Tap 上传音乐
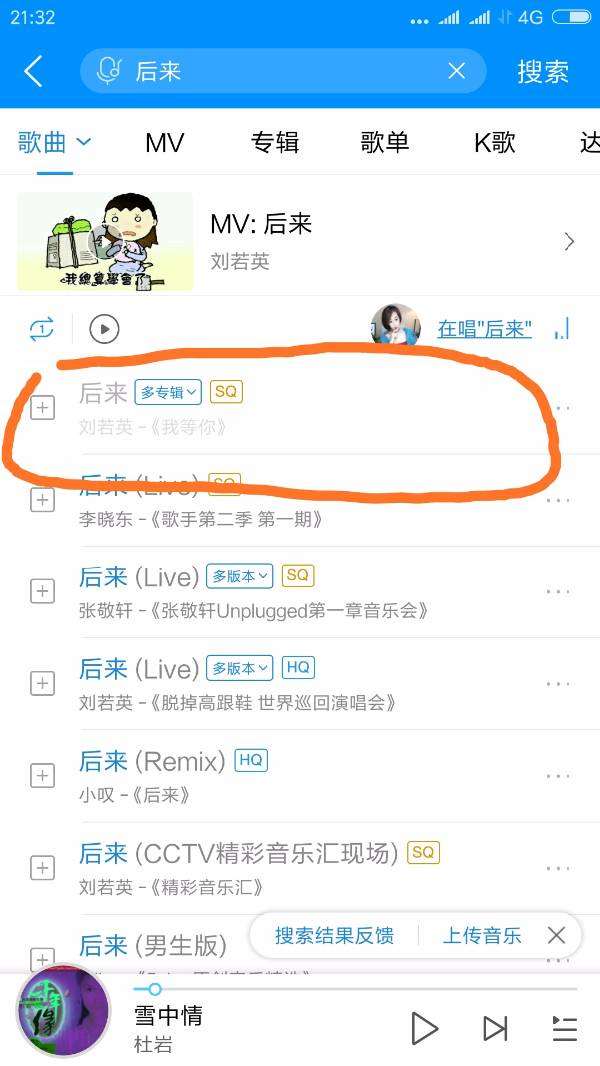This screenshot has height=1066, width=600. tap(482, 936)
